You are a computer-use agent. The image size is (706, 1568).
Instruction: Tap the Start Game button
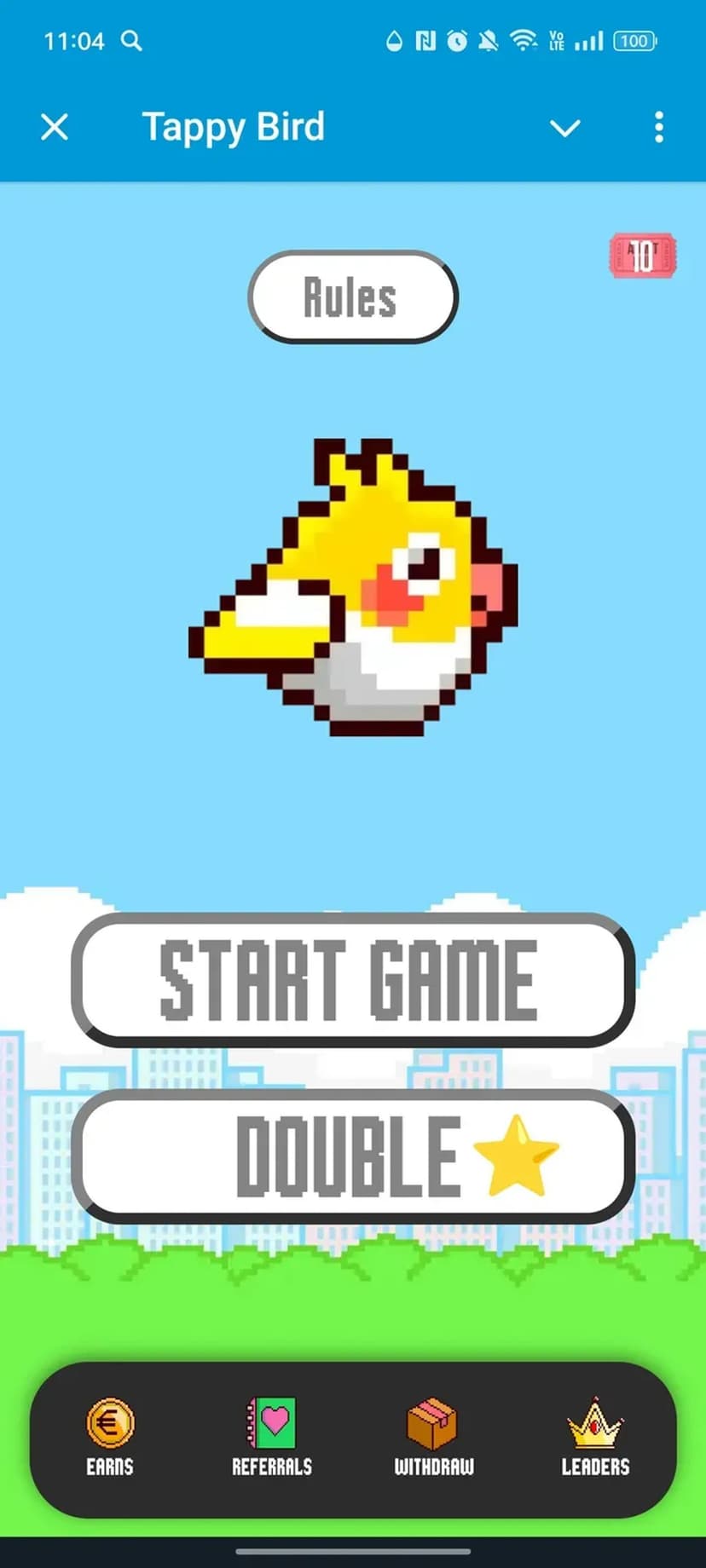[x=353, y=980]
